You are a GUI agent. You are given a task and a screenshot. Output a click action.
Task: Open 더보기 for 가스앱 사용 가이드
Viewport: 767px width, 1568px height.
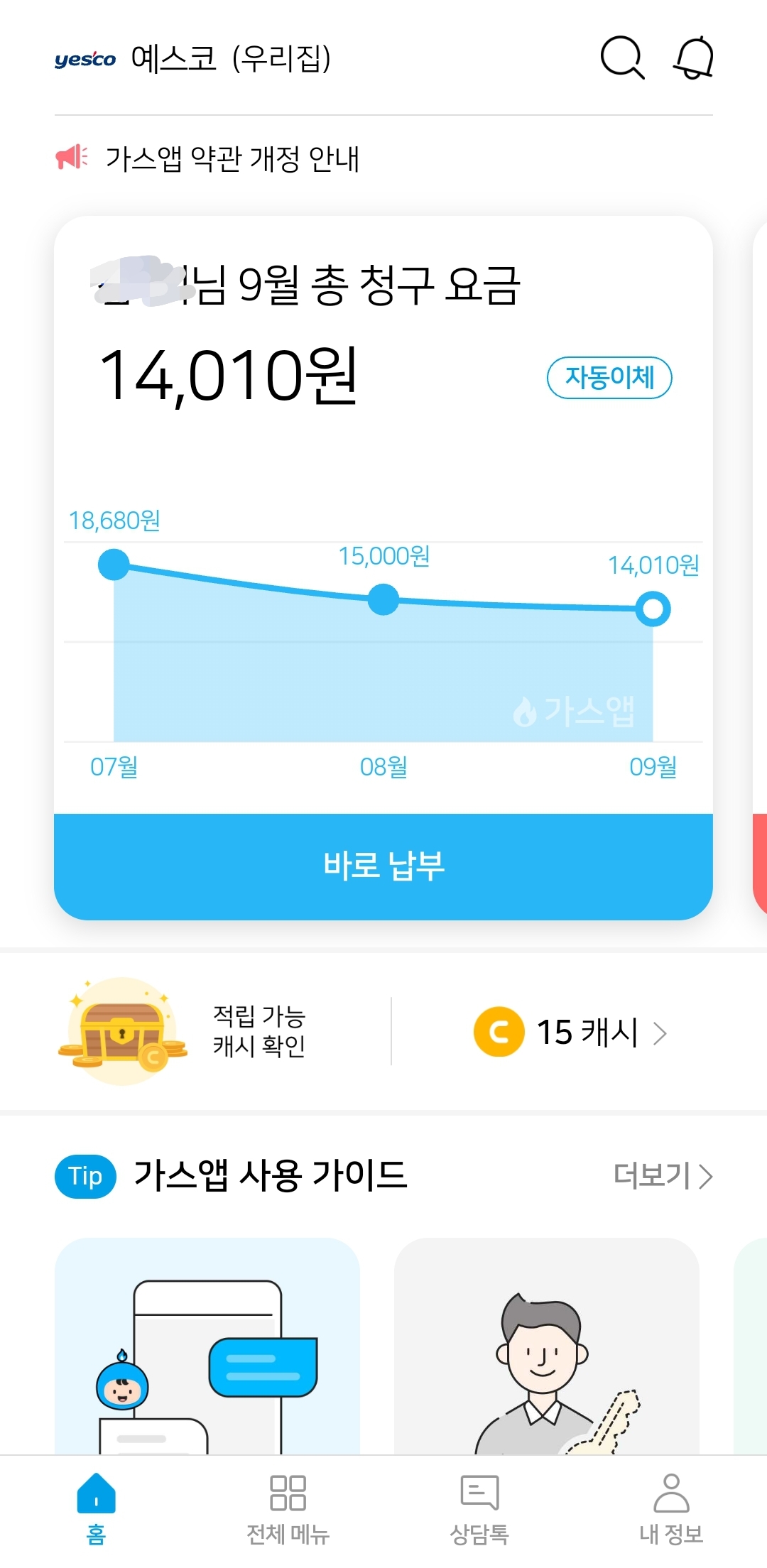(x=662, y=1176)
